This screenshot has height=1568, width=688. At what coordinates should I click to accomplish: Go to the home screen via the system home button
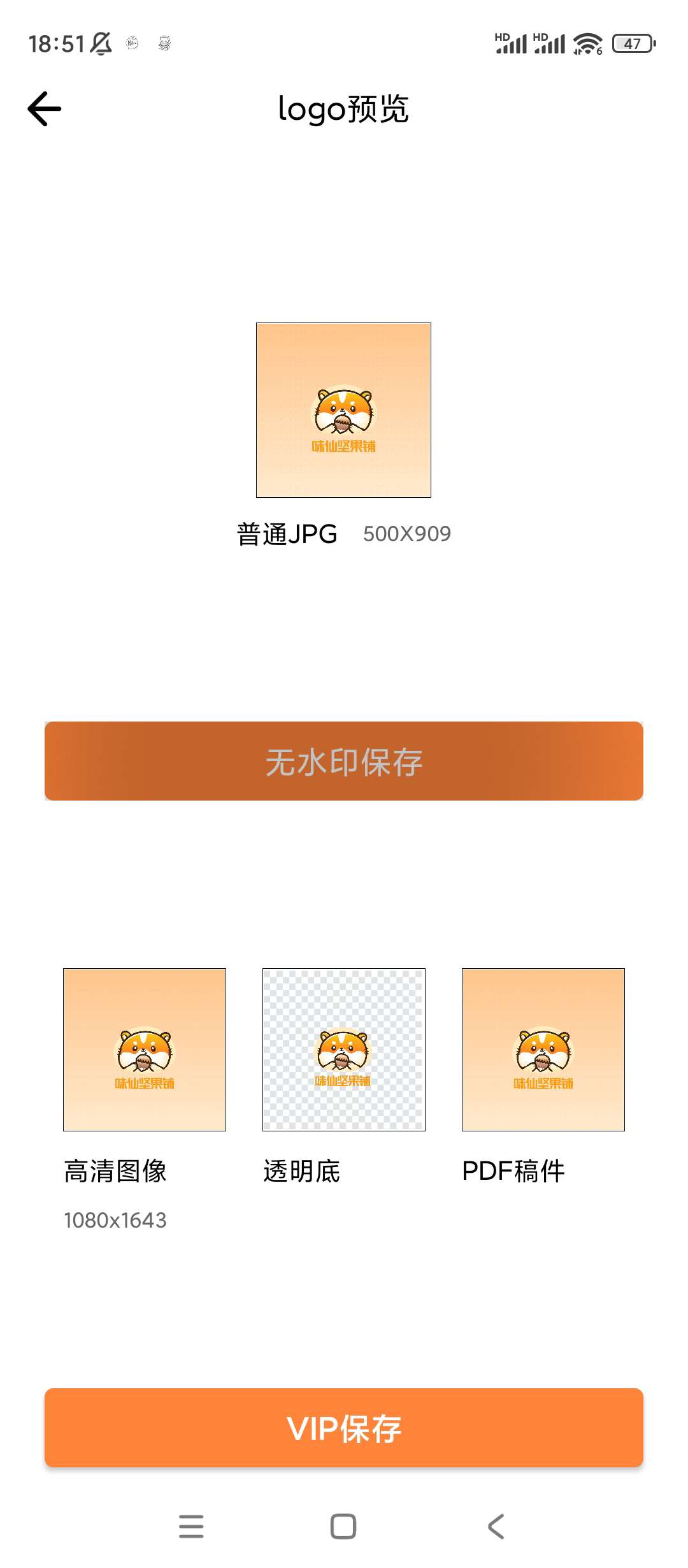343,1527
